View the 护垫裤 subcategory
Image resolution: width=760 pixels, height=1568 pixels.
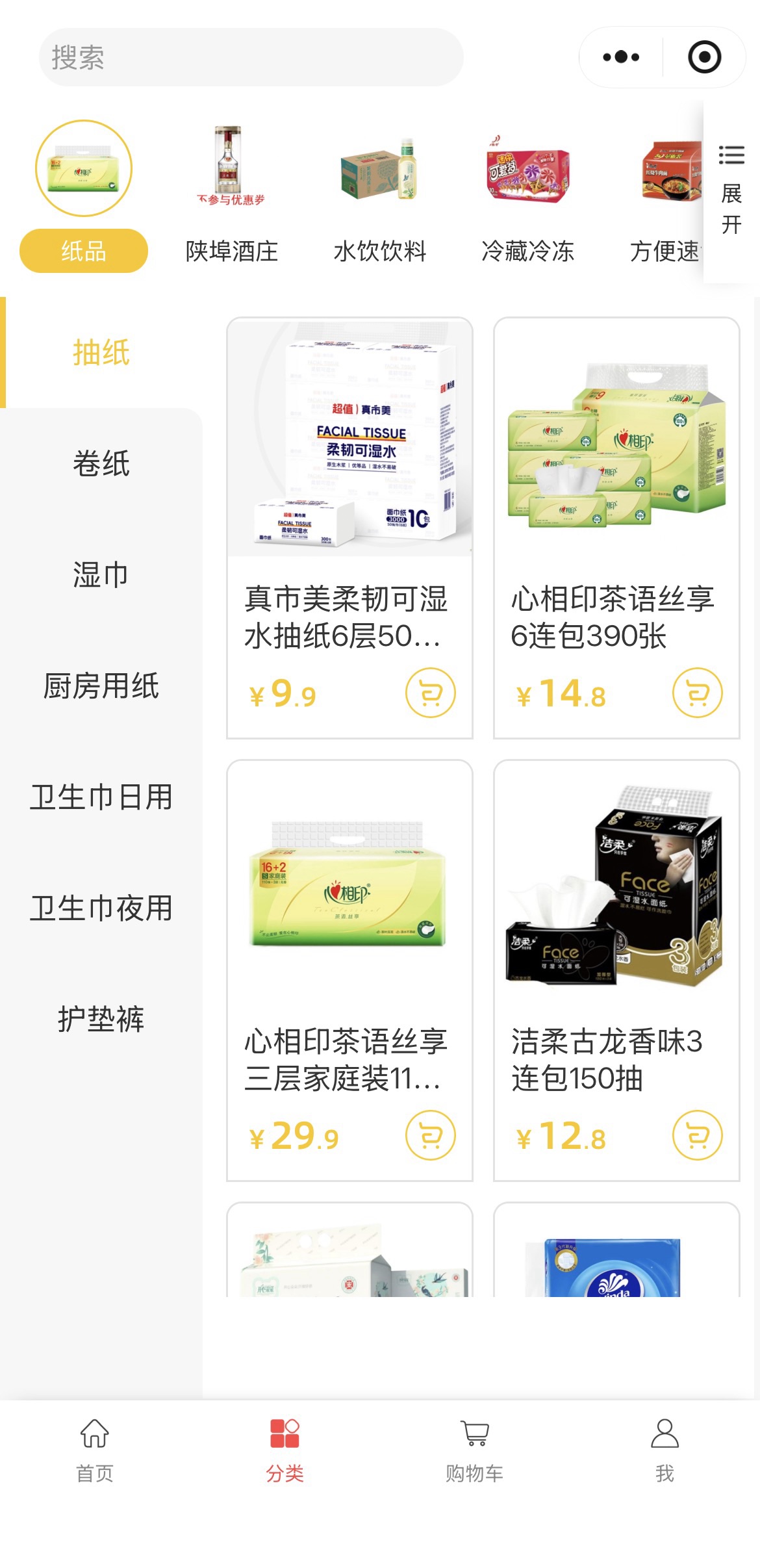[101, 1019]
